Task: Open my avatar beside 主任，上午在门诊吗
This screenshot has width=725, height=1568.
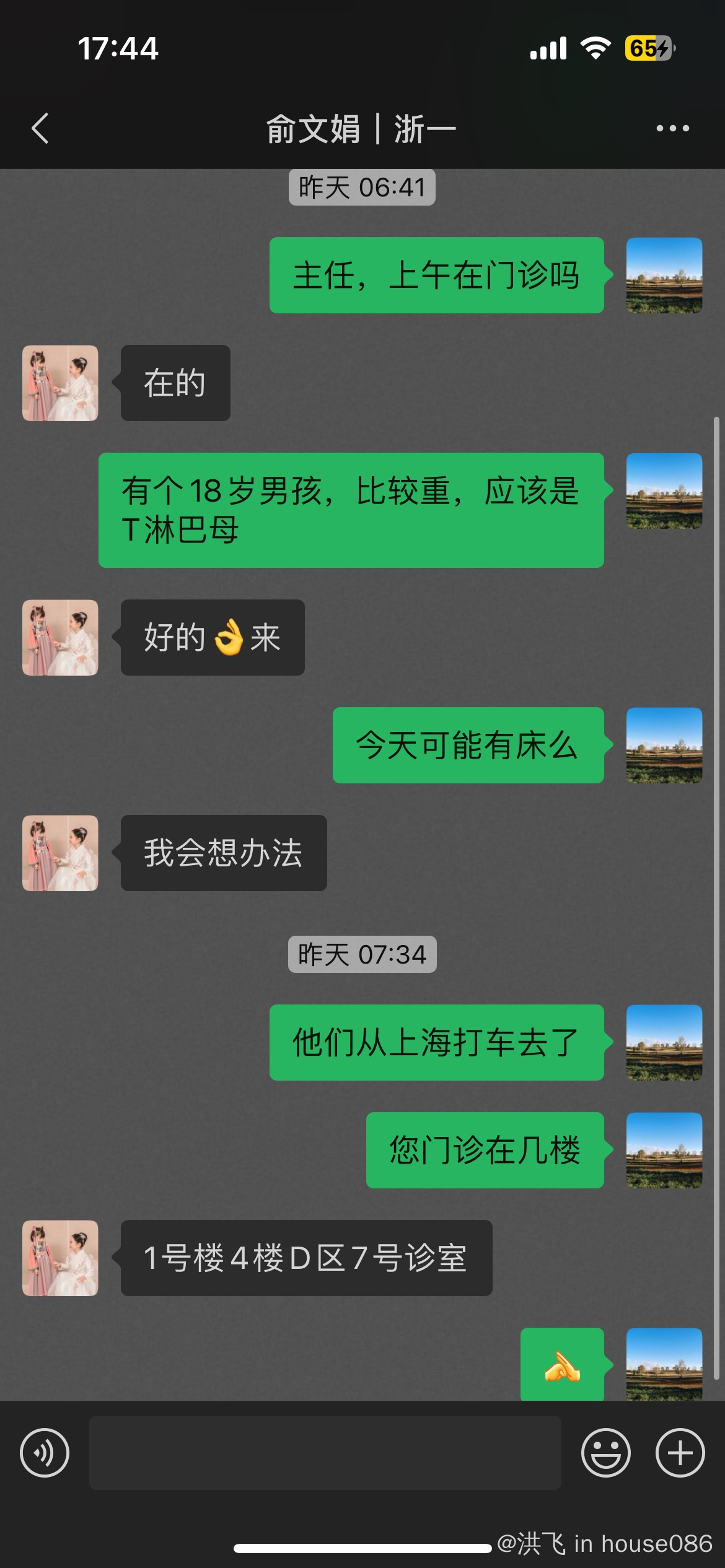Action: (664, 275)
